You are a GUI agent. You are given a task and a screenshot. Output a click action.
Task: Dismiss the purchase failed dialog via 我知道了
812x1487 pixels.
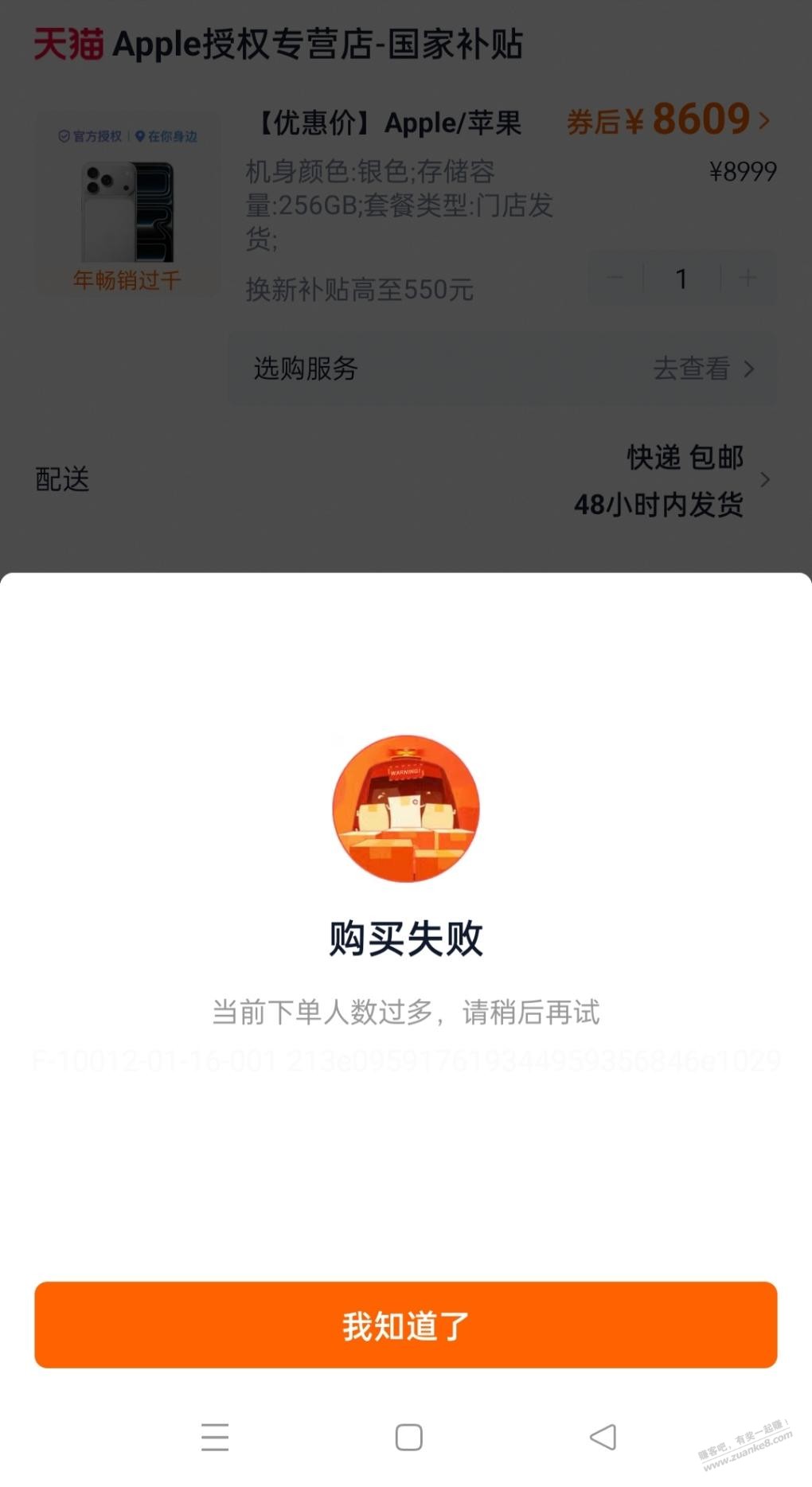[405, 1325]
